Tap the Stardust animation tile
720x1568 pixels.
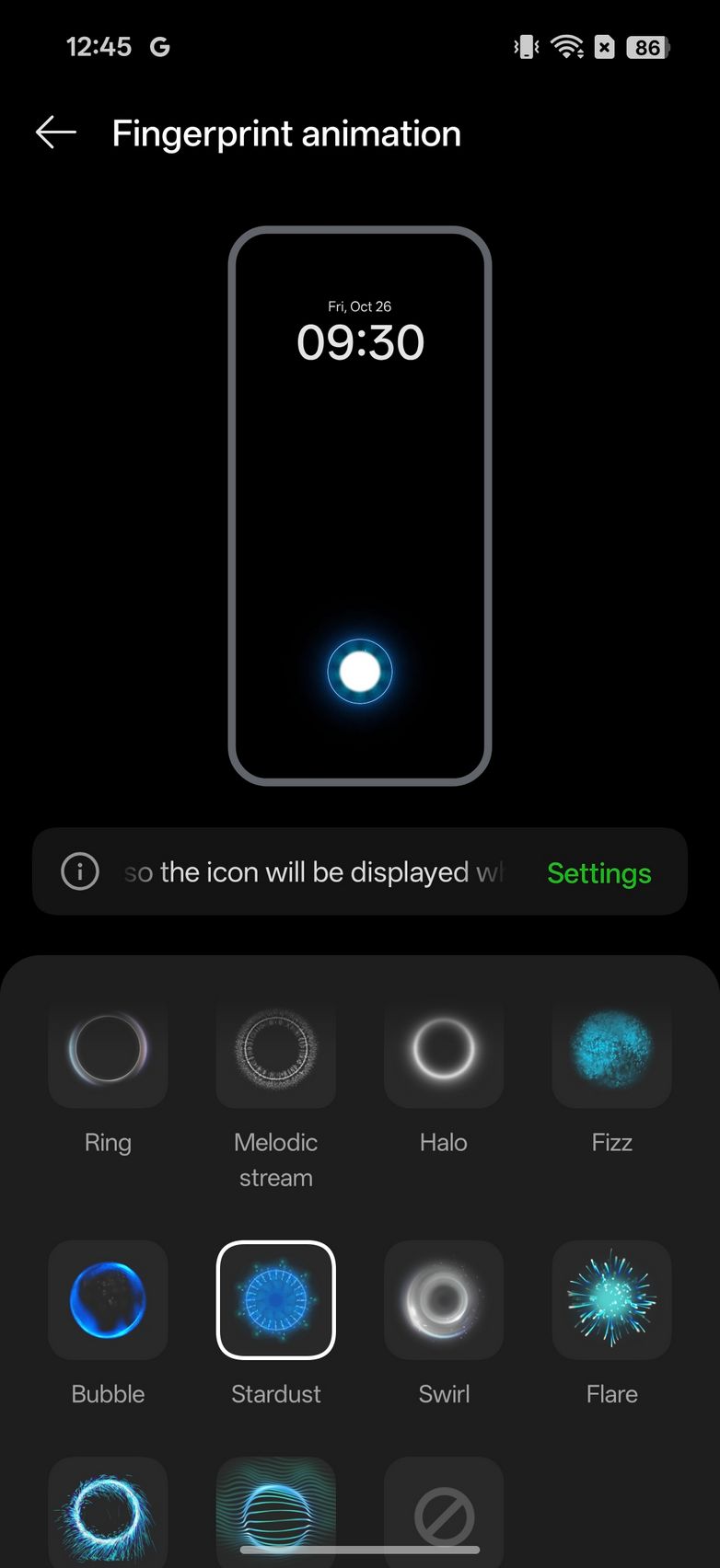pyautogui.click(x=275, y=1299)
